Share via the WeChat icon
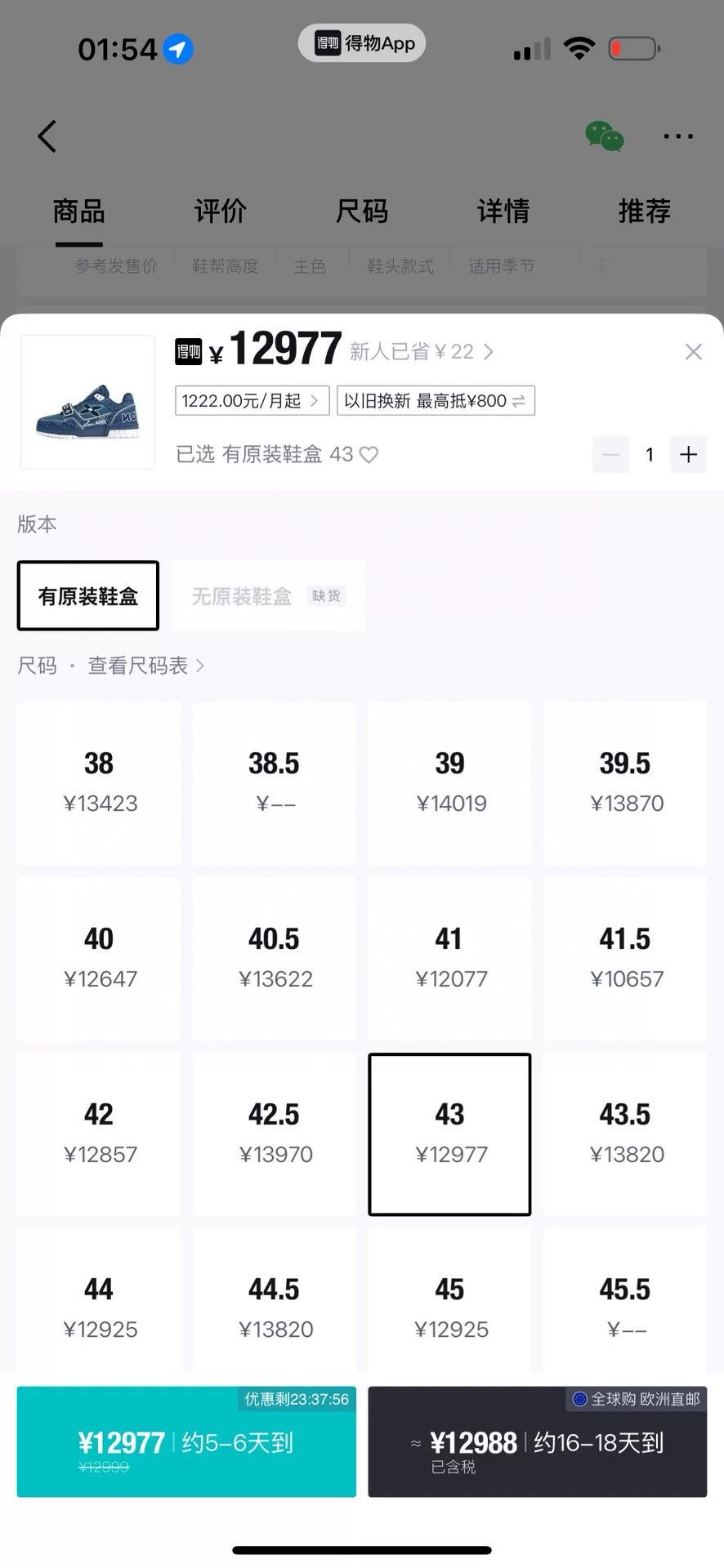The height and width of the screenshot is (1568, 724). tap(605, 136)
